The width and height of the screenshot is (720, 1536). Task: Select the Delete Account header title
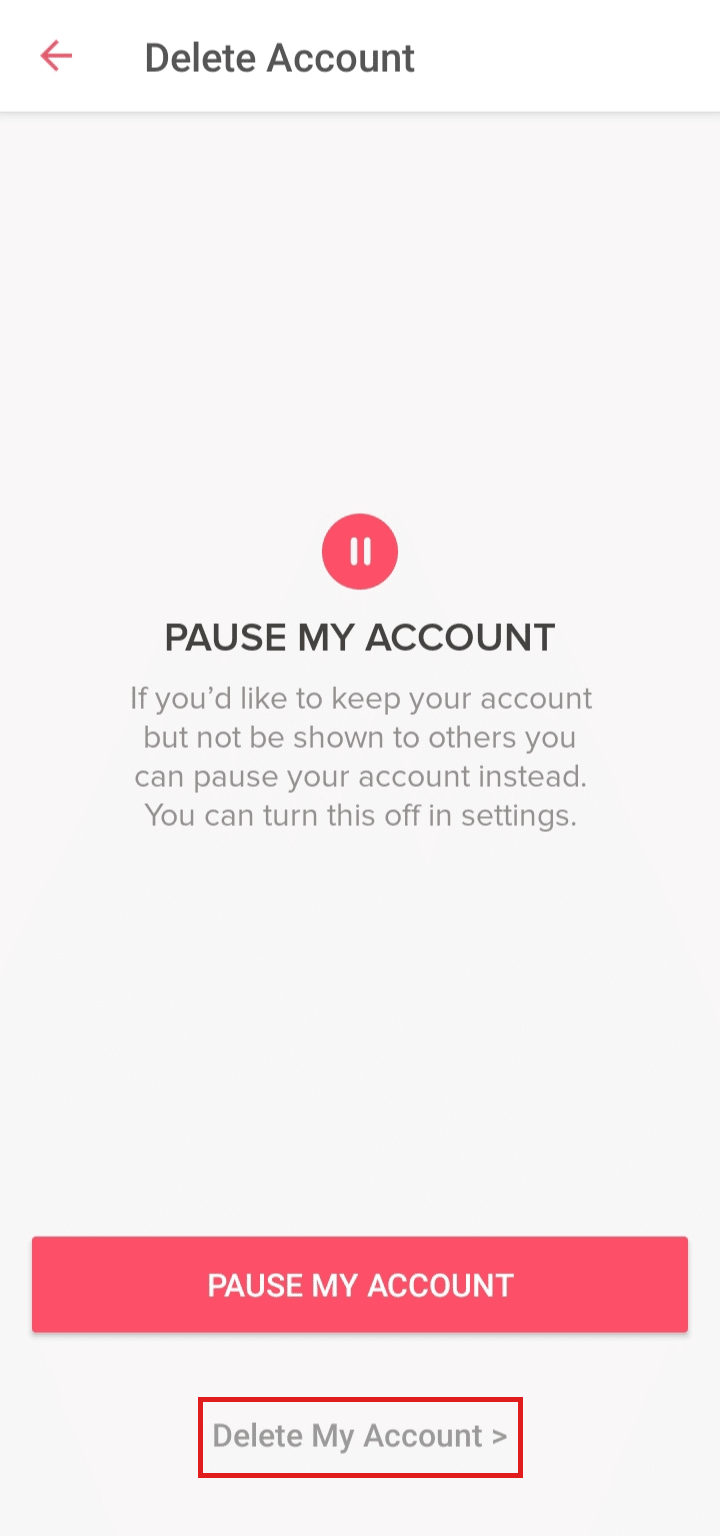point(280,56)
